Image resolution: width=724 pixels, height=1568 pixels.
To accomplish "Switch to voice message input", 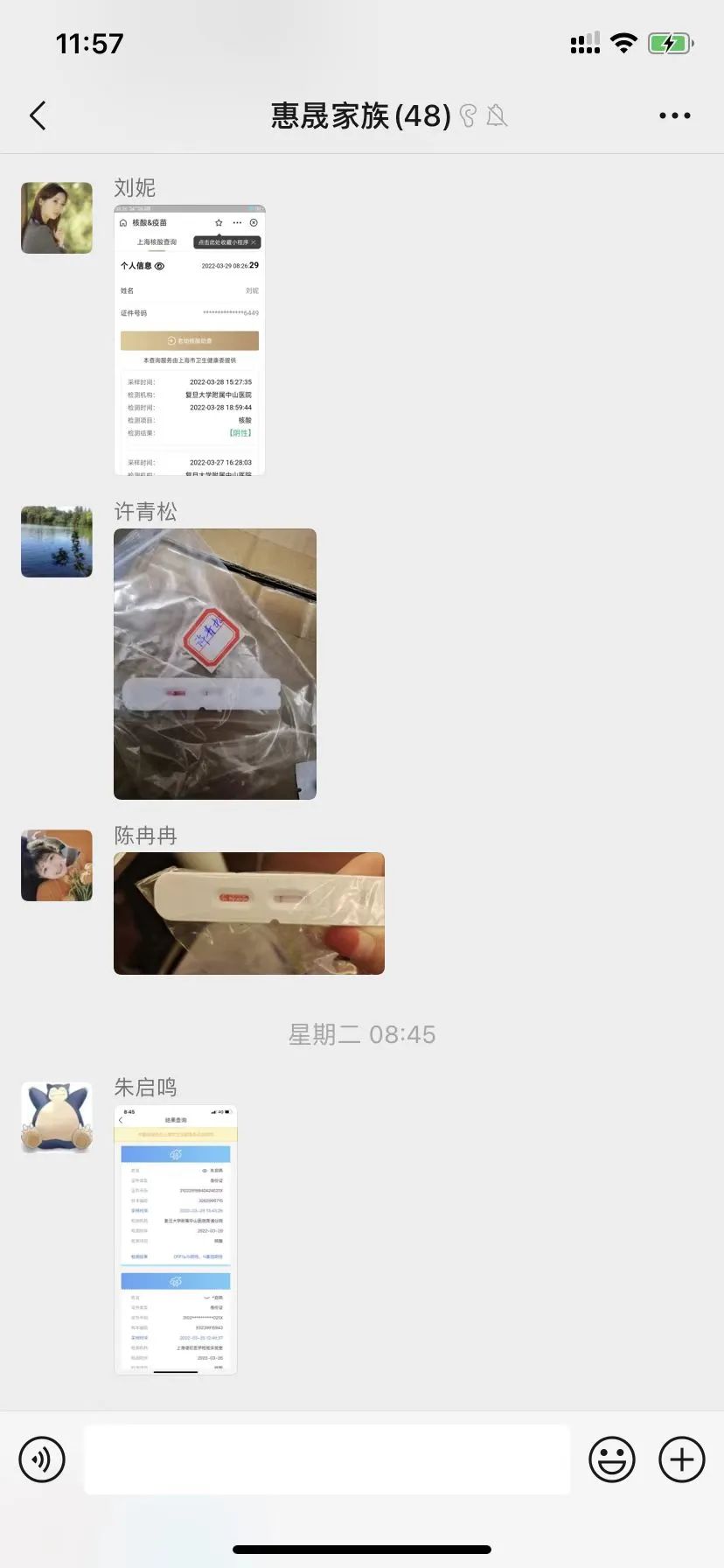I will coord(42,1459).
